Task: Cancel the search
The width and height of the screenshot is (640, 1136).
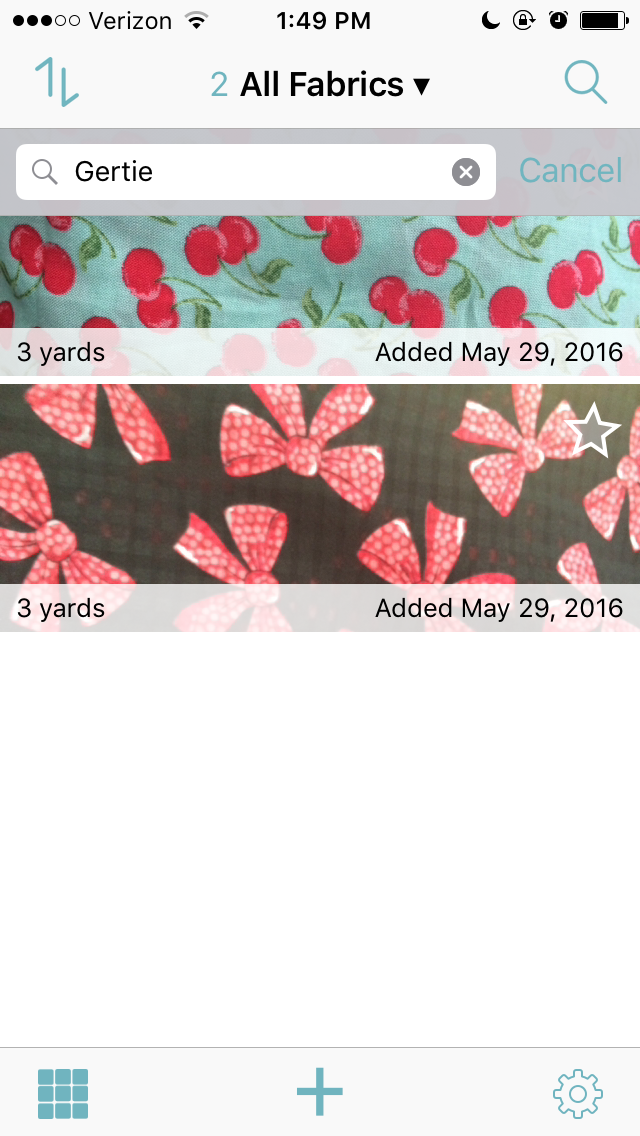Action: pyautogui.click(x=570, y=171)
